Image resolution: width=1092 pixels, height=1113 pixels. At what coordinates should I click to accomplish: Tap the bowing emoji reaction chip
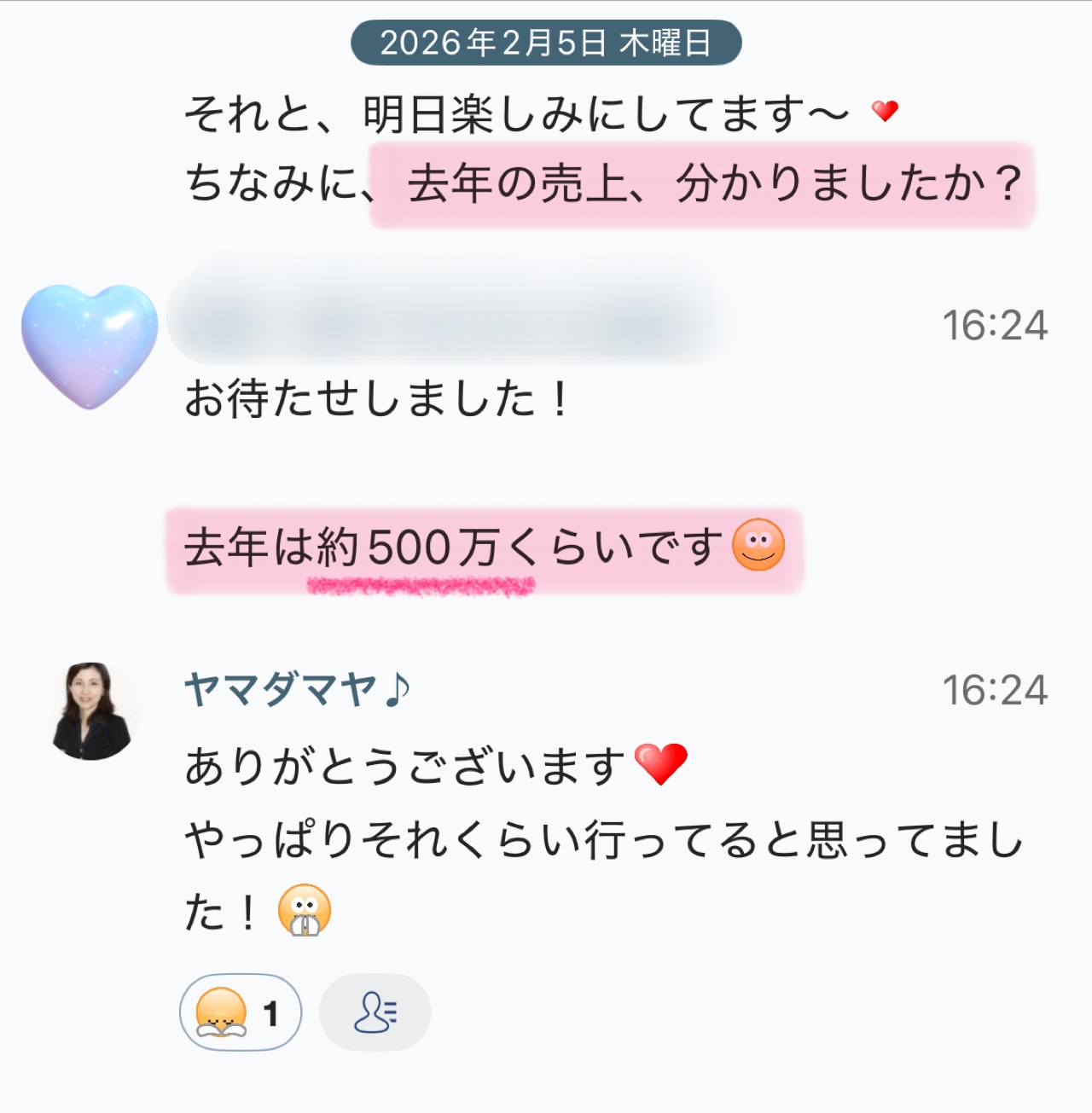pos(240,1012)
